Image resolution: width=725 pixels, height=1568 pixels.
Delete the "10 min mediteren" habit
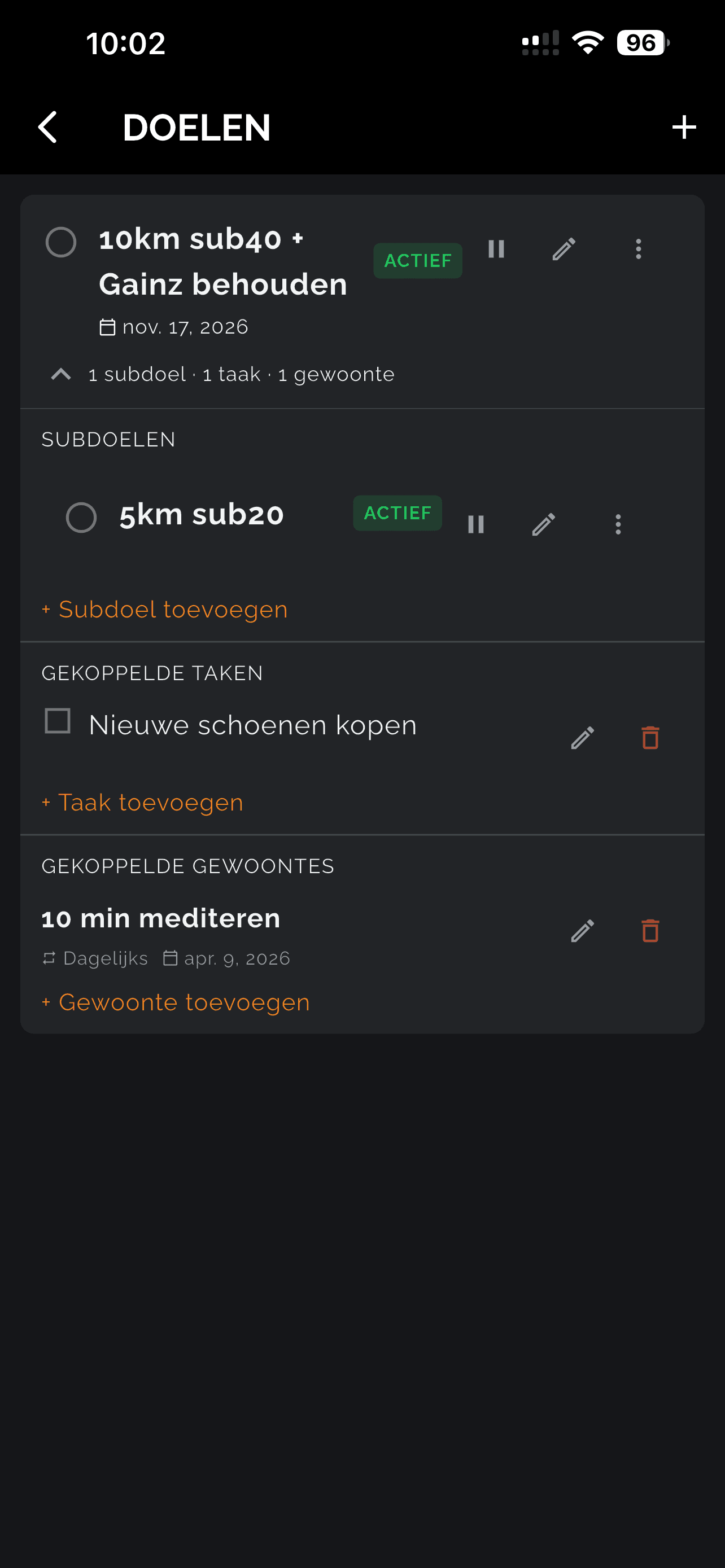[x=649, y=930]
